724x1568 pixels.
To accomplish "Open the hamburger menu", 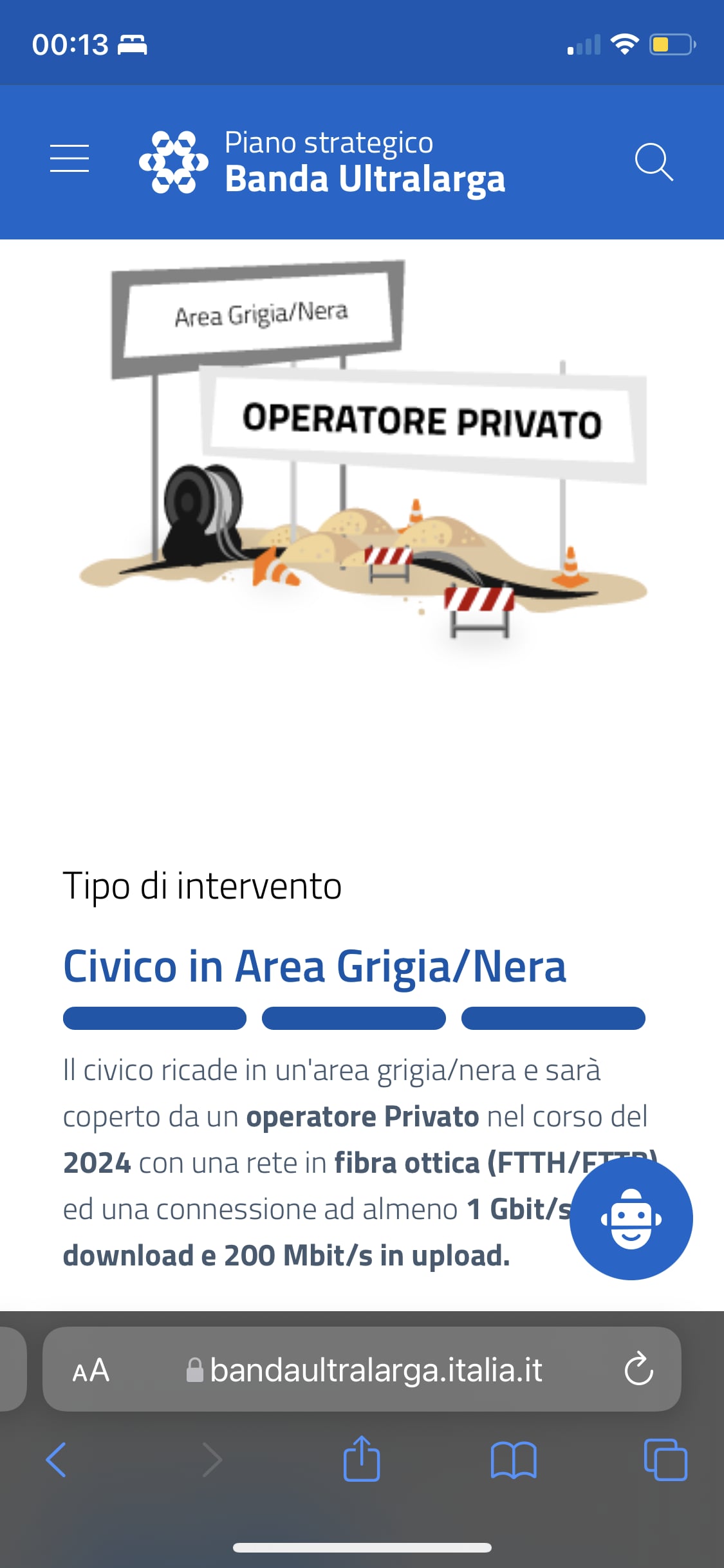I will 70,158.
